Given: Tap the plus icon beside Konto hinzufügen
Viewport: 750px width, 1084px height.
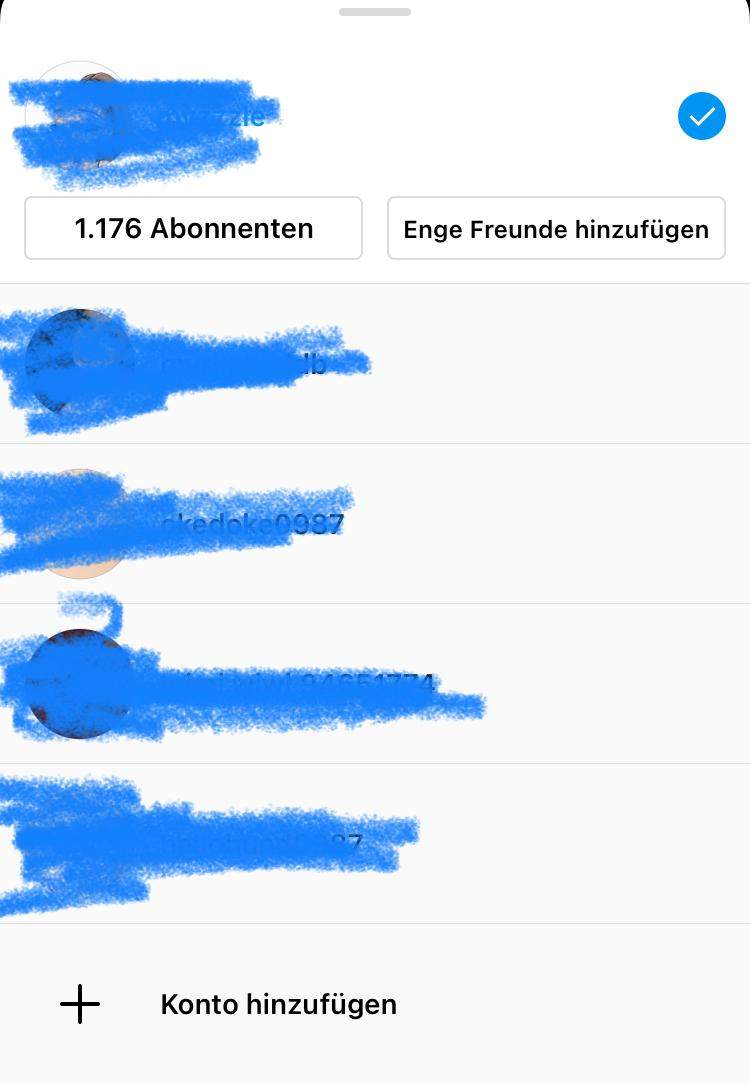Looking at the screenshot, I should [x=80, y=1004].
